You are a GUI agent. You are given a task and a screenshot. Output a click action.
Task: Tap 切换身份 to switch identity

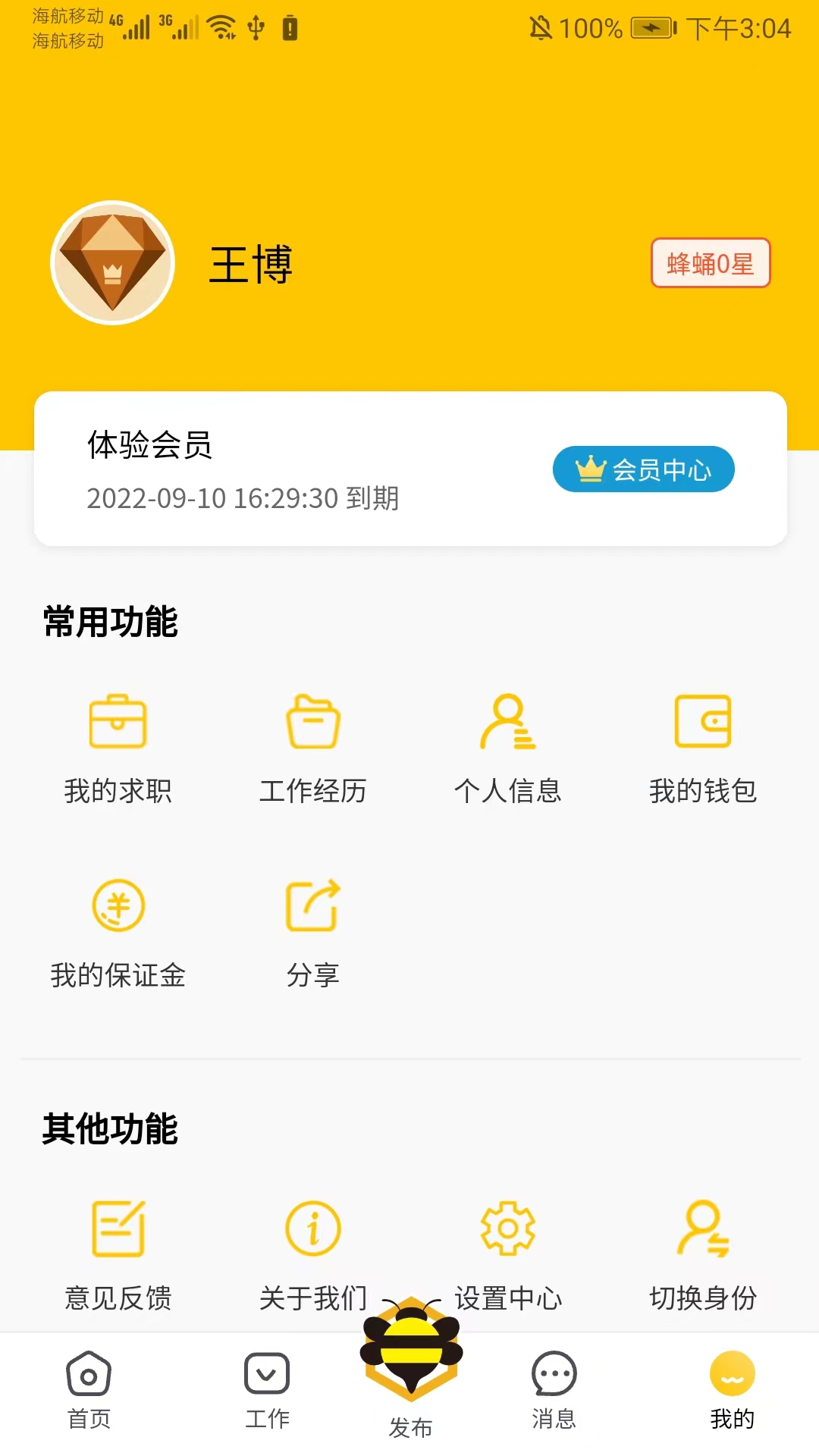pyautogui.click(x=701, y=1228)
